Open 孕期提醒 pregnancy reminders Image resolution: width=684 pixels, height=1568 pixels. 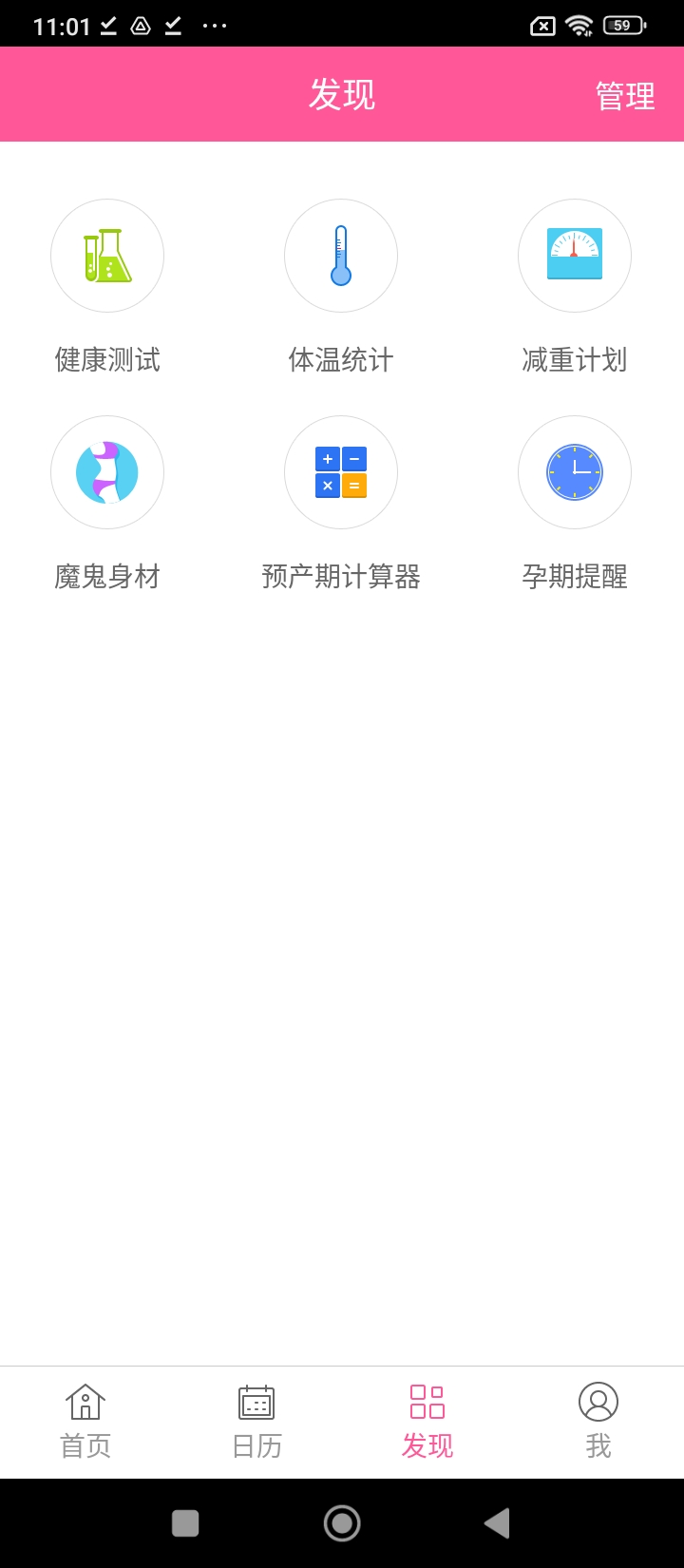[x=575, y=473]
